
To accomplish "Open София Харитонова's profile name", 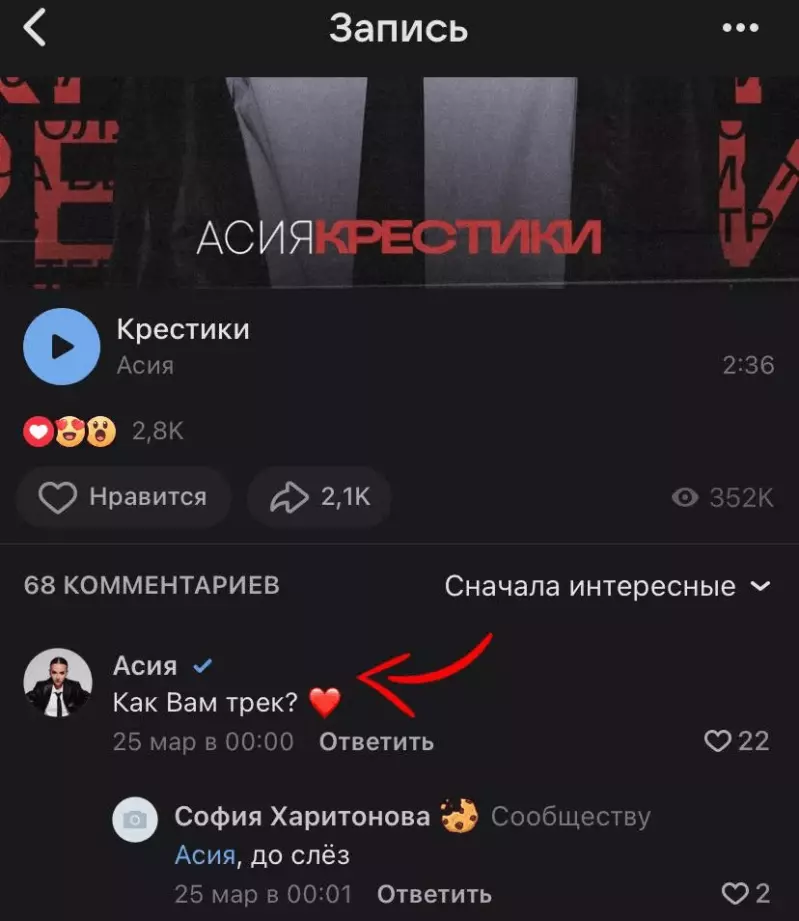I will [x=302, y=817].
